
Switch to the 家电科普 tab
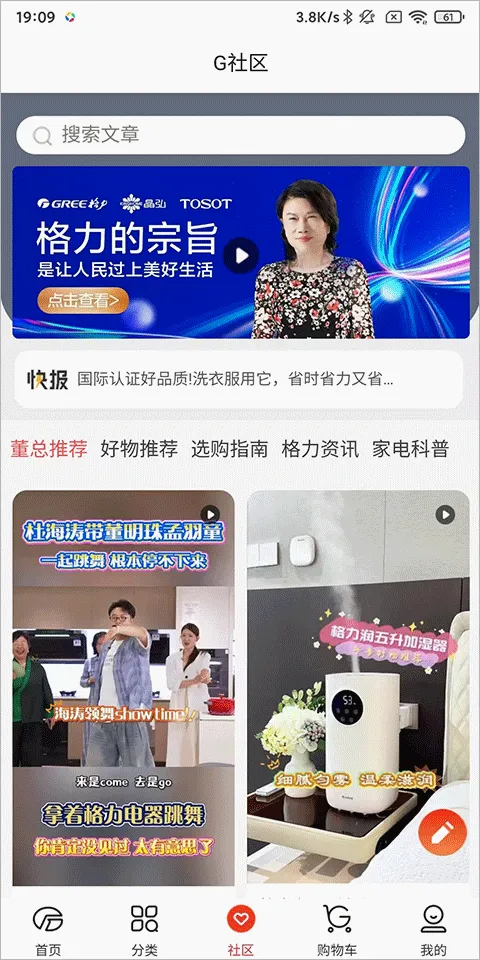[x=410, y=449]
